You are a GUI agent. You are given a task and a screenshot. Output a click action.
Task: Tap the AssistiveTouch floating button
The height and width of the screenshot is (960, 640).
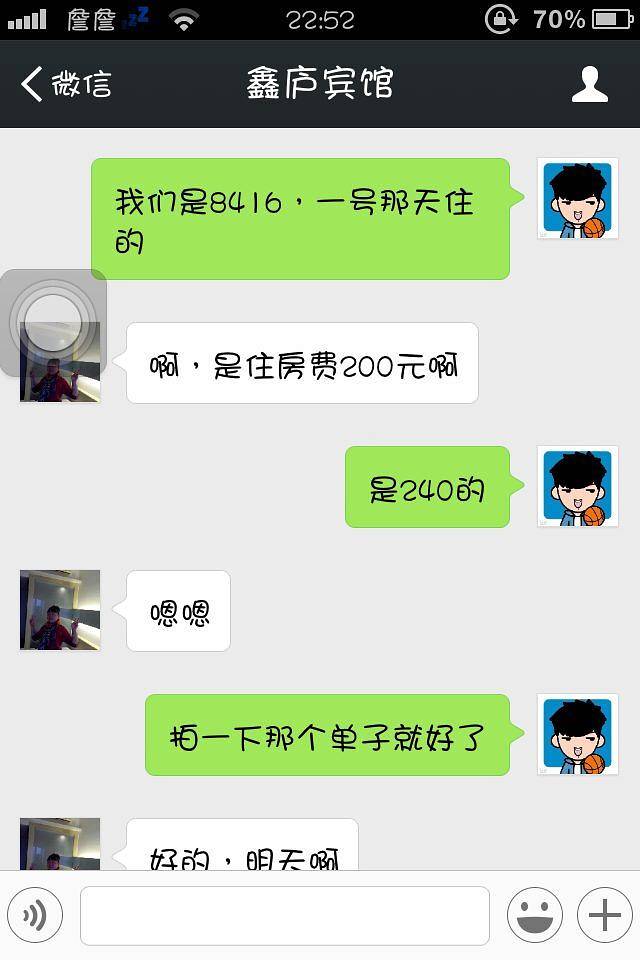(x=52, y=322)
